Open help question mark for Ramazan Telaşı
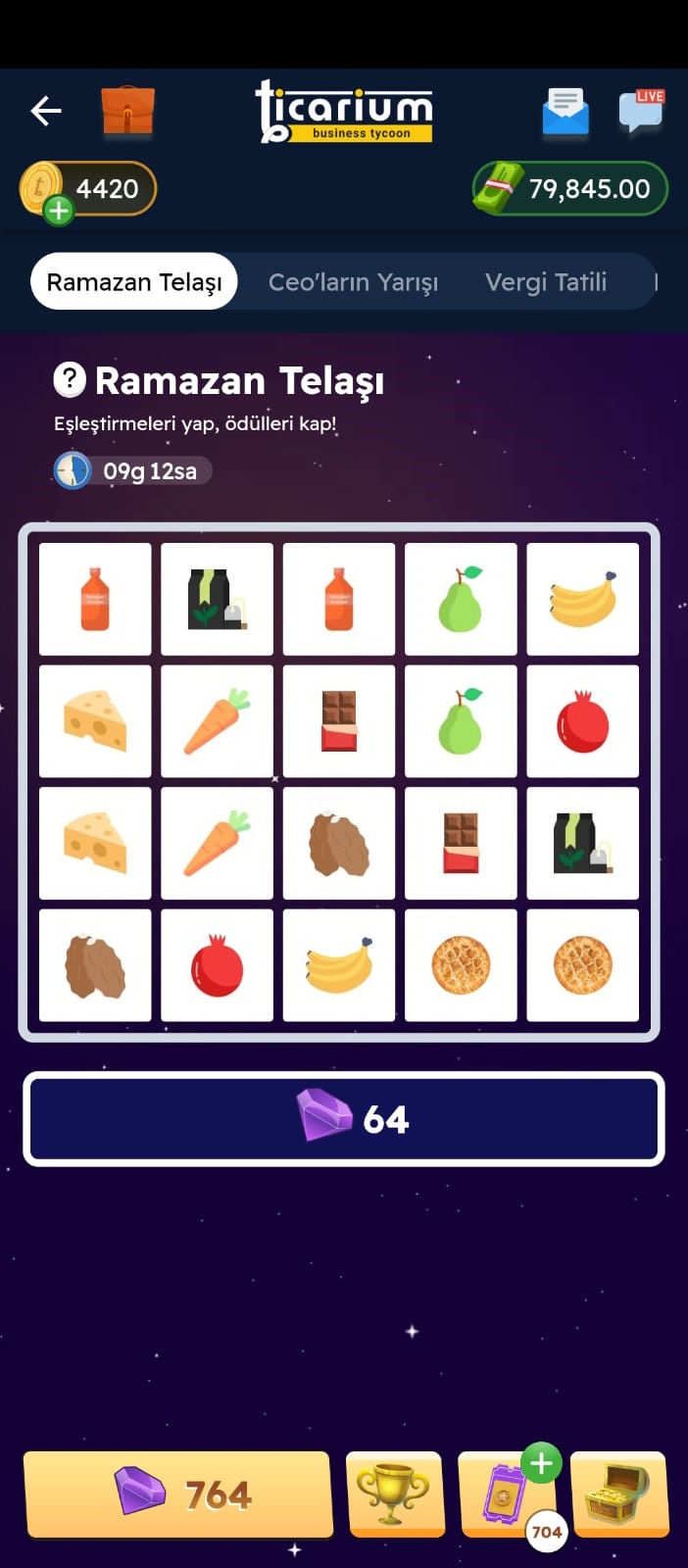 pos(70,379)
